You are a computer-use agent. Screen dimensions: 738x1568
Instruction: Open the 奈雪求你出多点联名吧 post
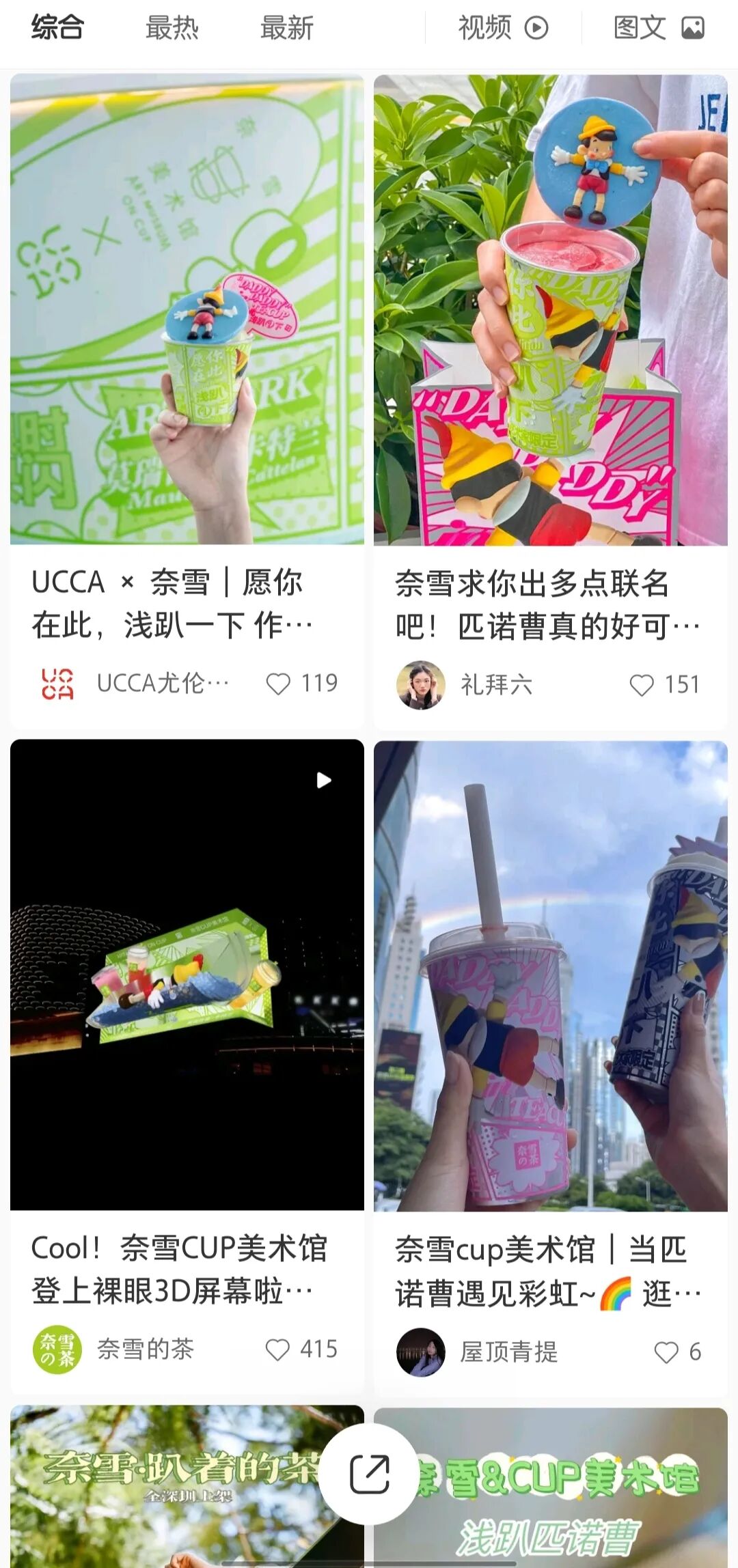tap(550, 309)
